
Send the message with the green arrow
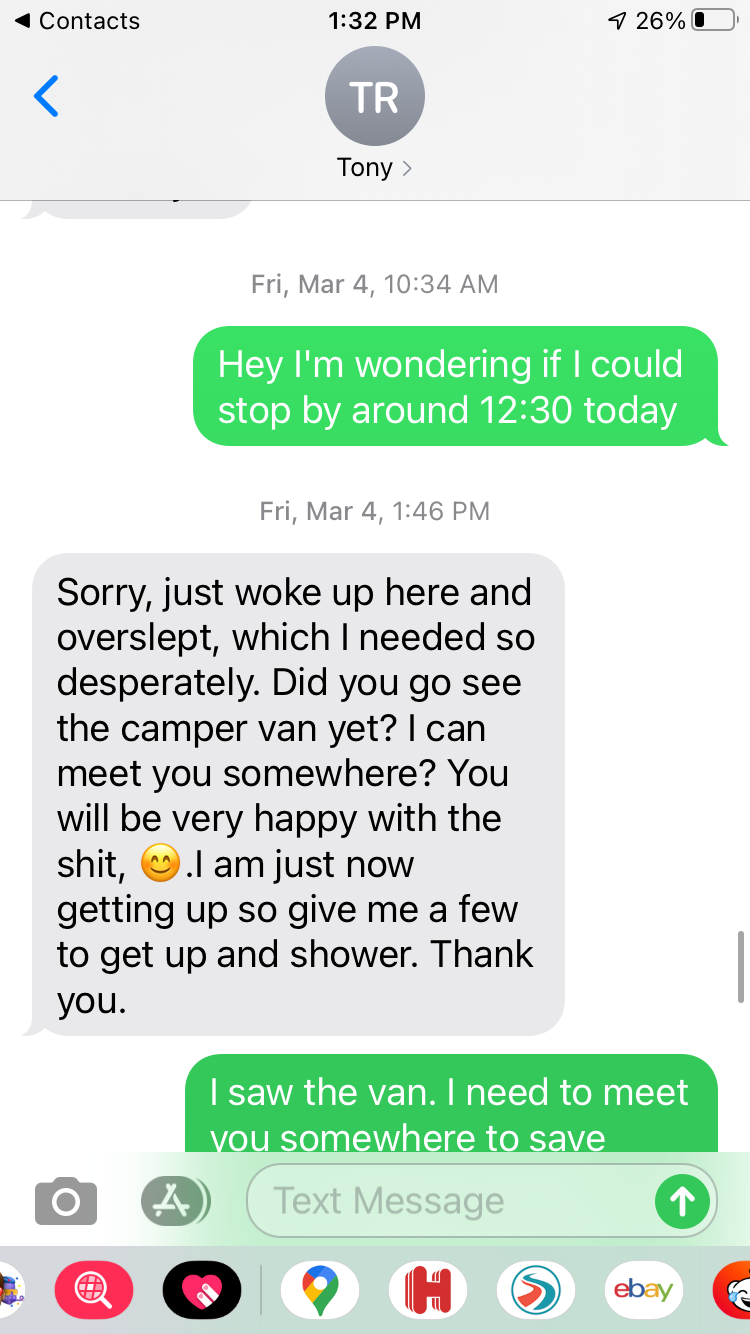[x=682, y=1200]
